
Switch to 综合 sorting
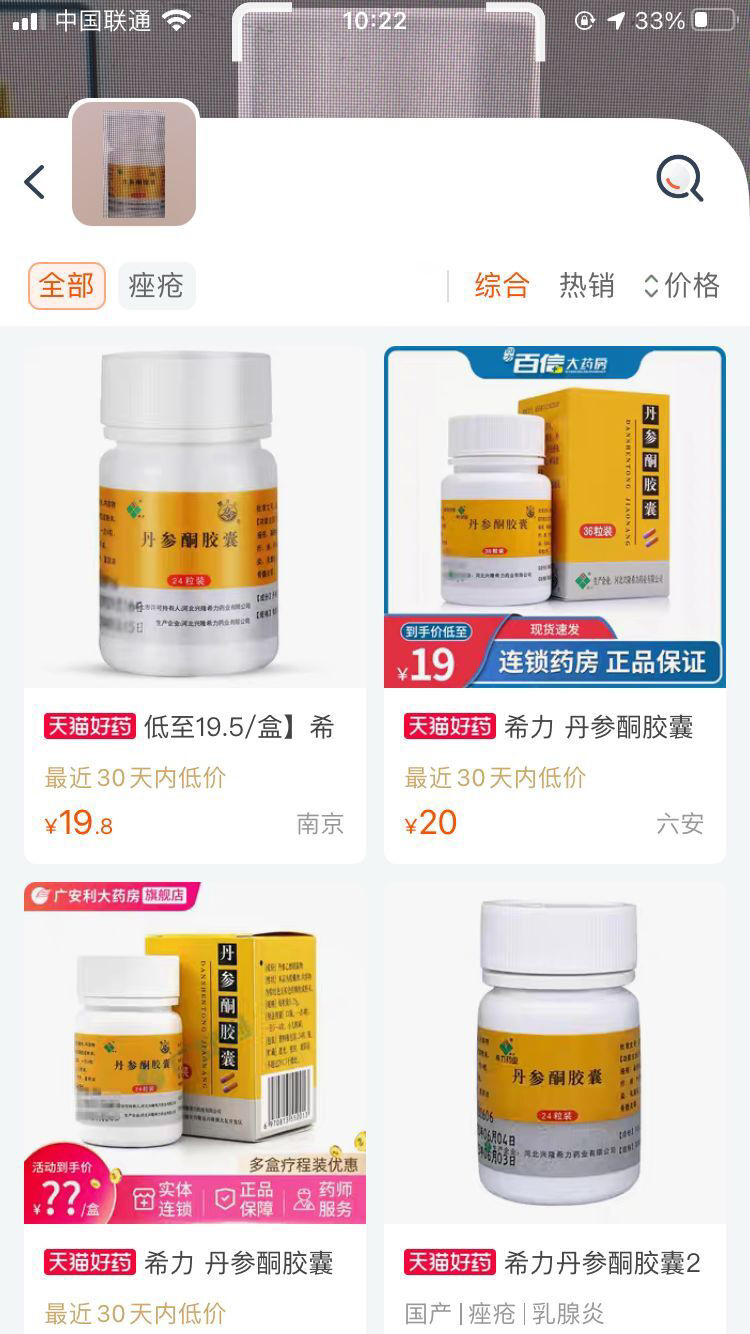[x=501, y=286]
